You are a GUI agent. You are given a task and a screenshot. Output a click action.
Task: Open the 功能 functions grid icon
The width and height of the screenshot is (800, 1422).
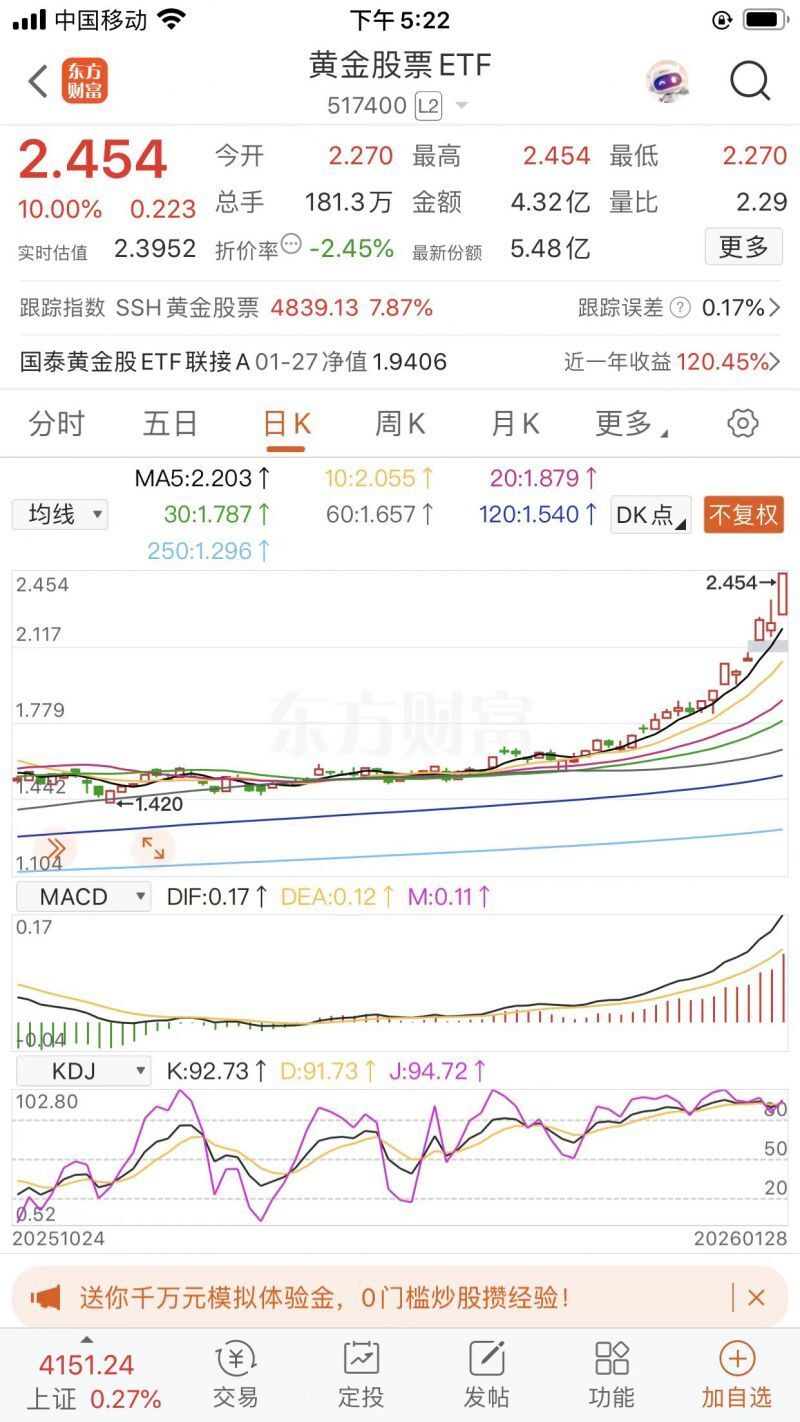(x=610, y=1372)
